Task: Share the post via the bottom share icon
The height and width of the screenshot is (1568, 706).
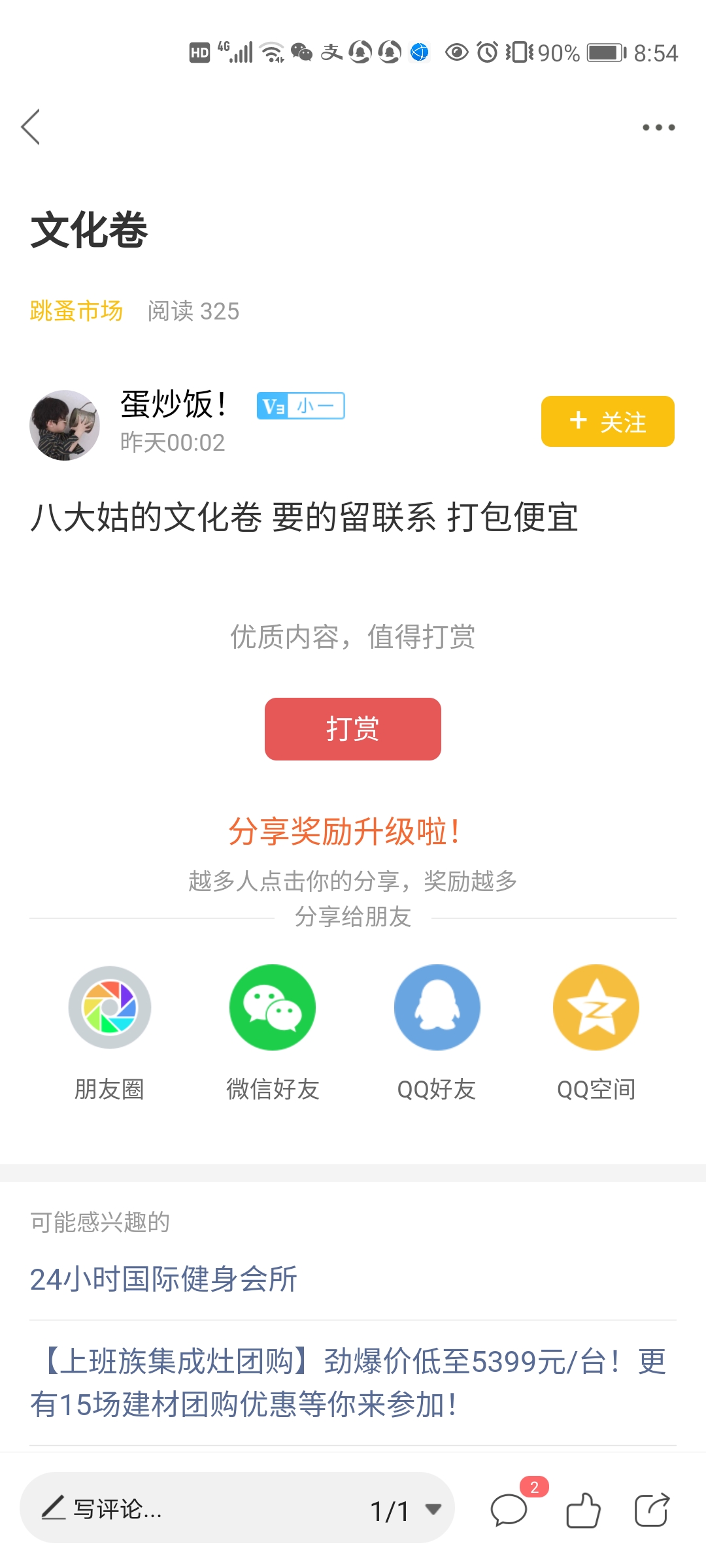Action: coord(652,1510)
